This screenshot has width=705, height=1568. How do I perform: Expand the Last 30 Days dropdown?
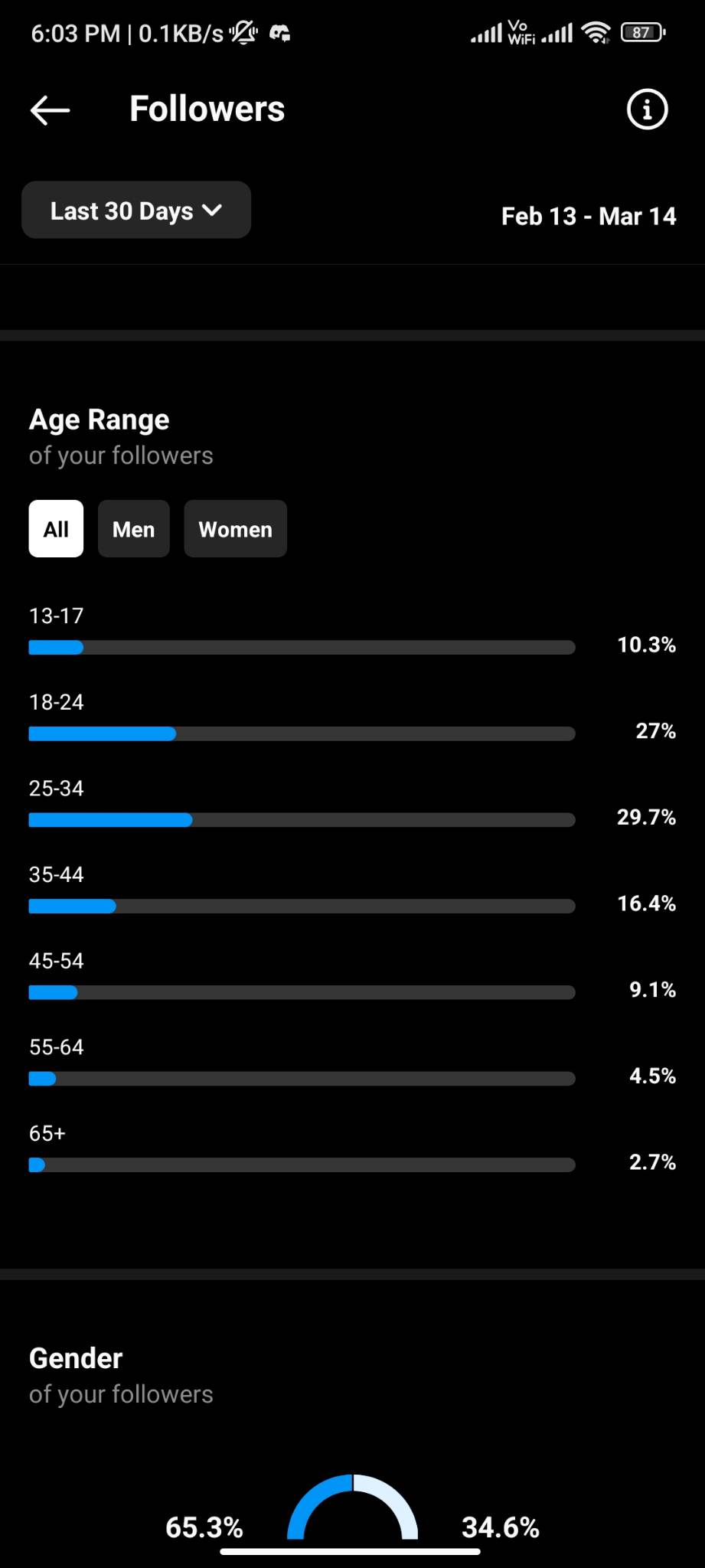click(x=136, y=210)
